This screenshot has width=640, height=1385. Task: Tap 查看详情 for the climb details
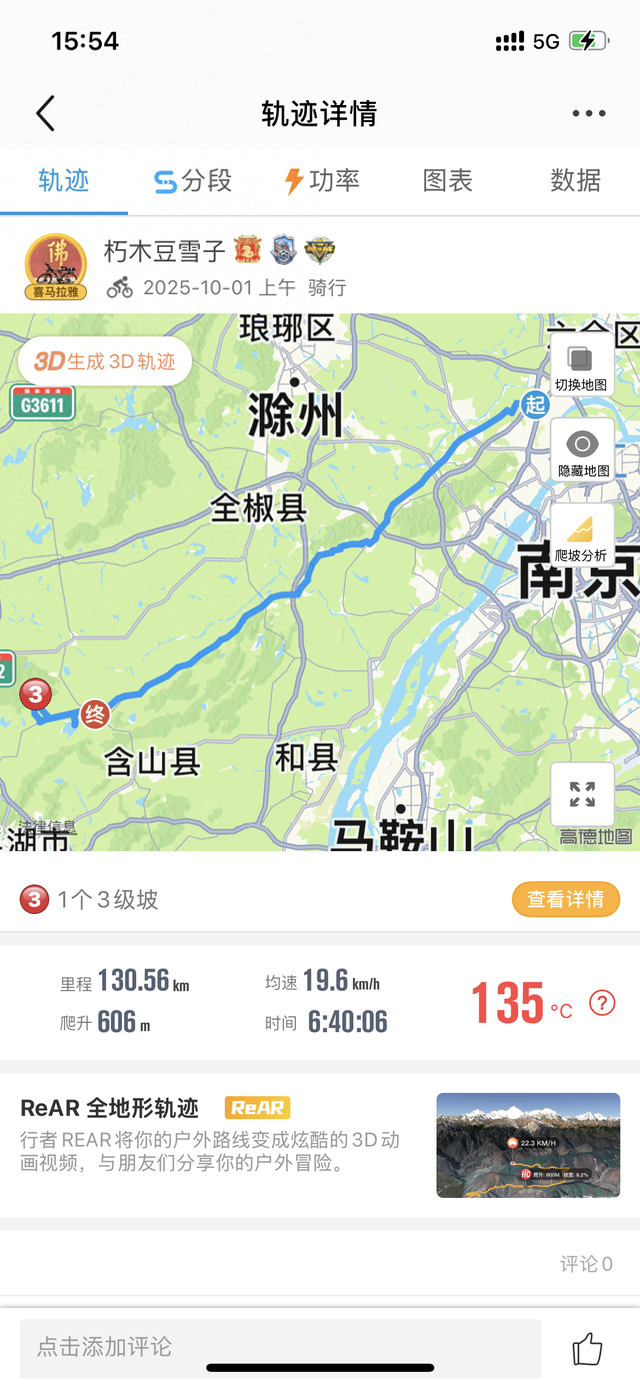point(566,899)
